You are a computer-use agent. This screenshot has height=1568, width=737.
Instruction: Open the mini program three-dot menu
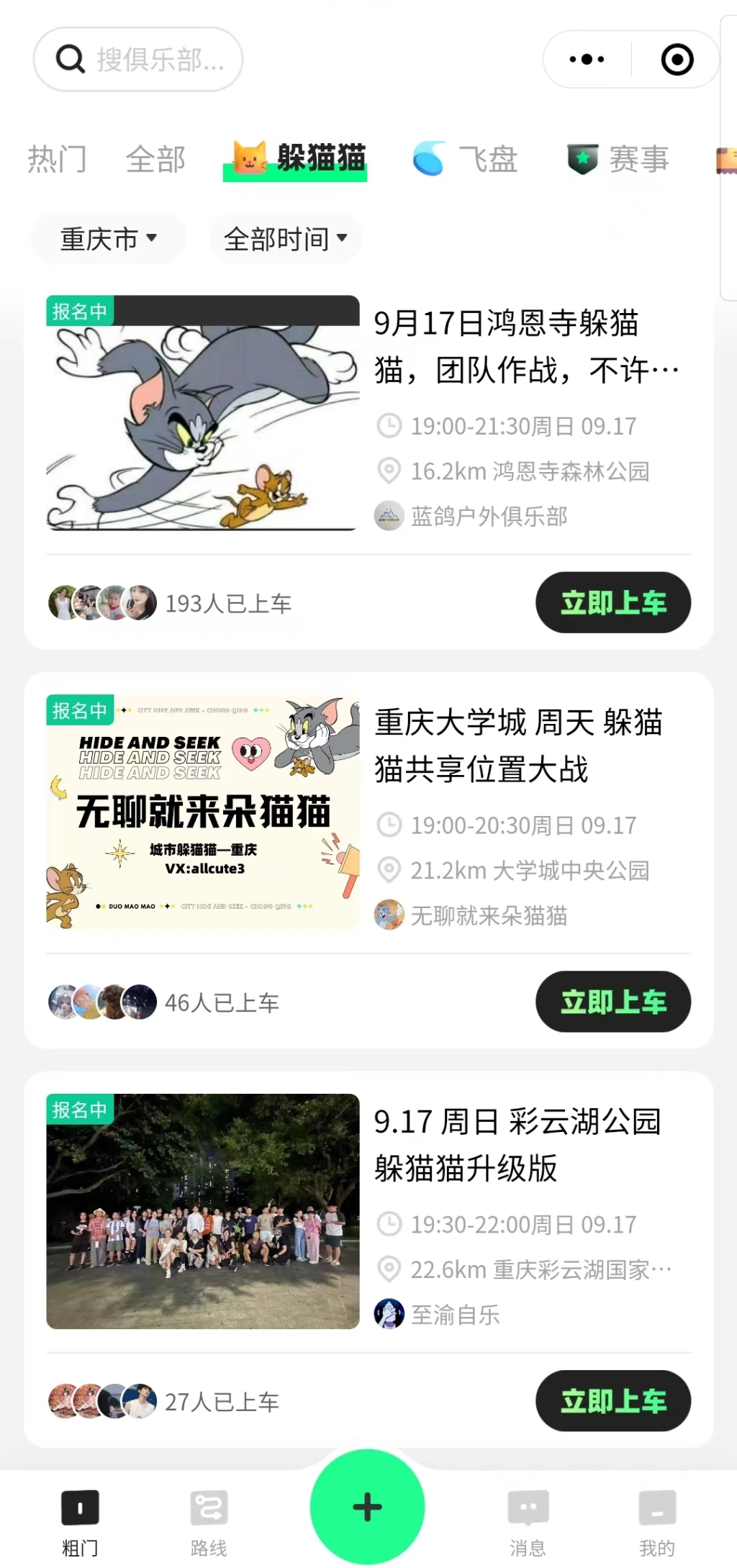pos(587,59)
